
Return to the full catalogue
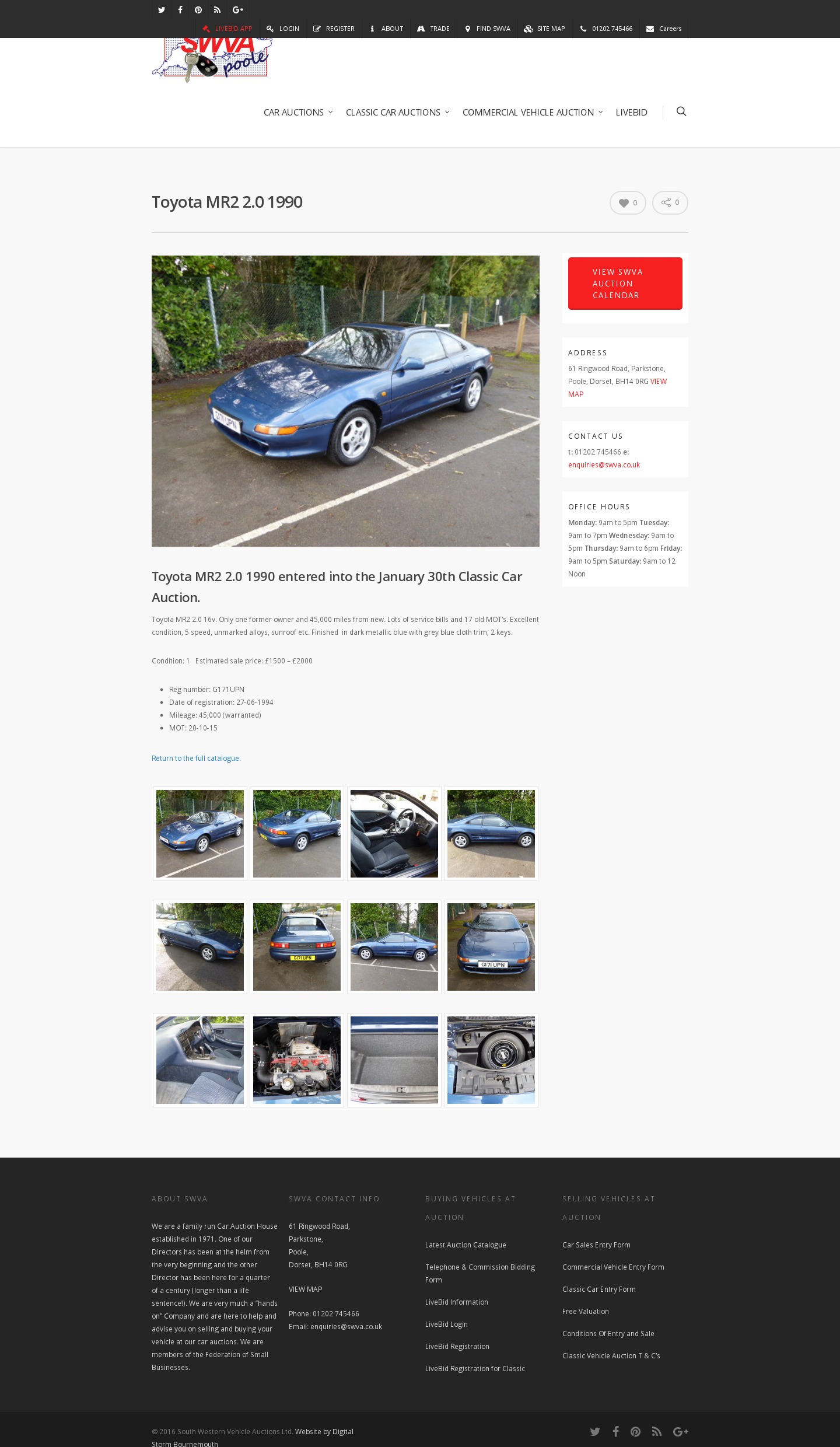(196, 759)
